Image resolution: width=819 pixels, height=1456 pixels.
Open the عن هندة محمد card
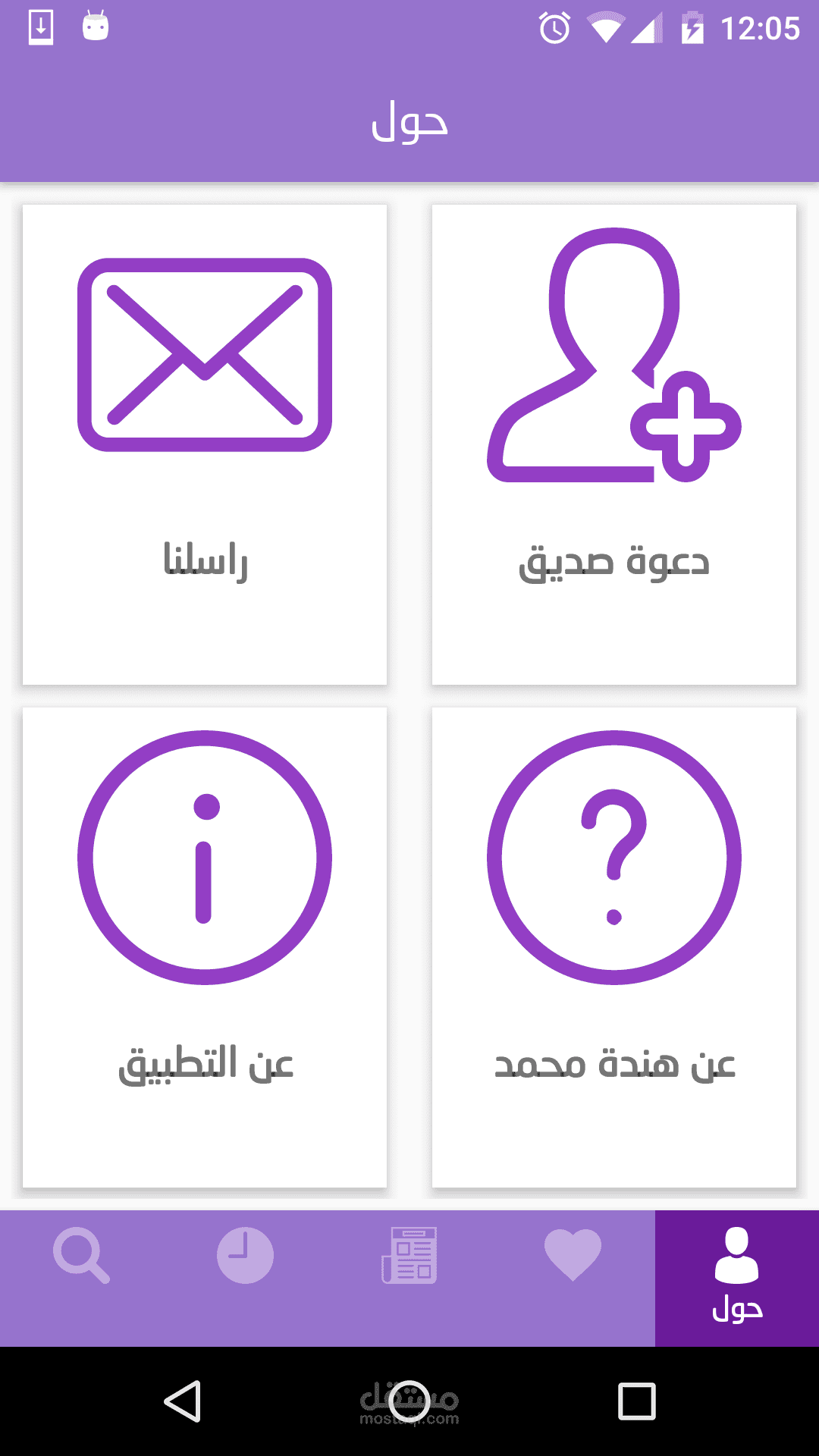click(614, 947)
